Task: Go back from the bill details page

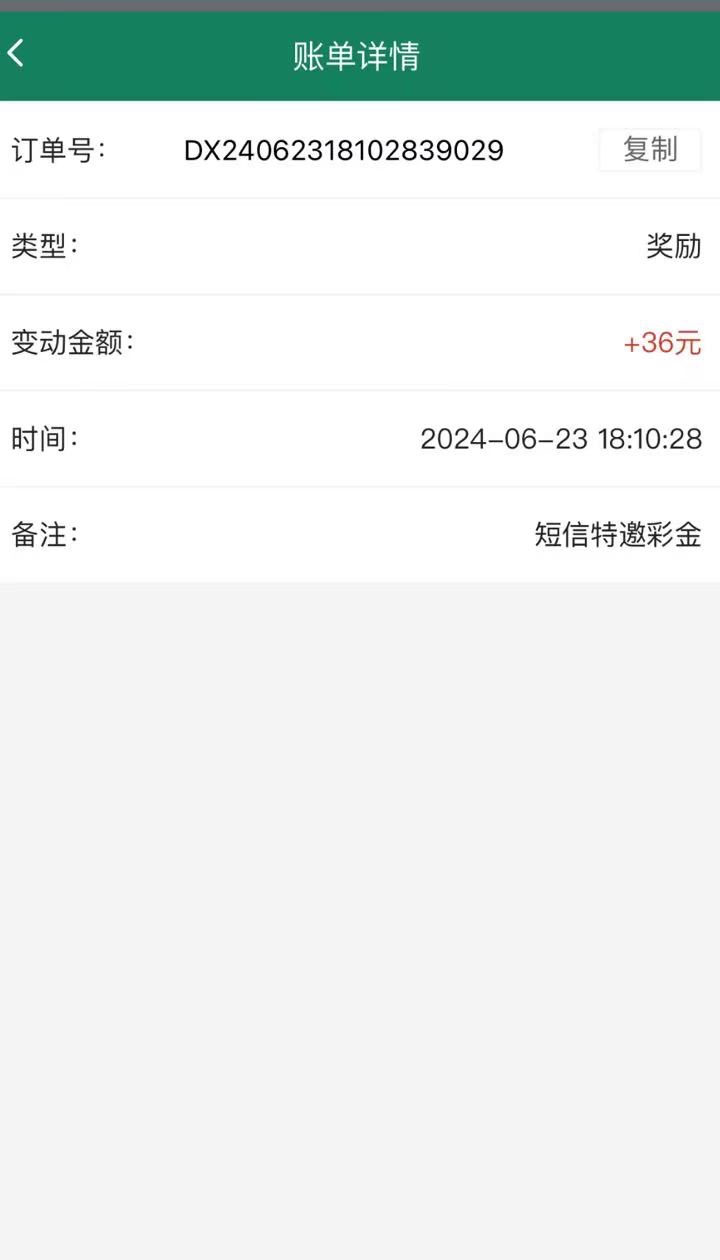Action: [x=17, y=54]
